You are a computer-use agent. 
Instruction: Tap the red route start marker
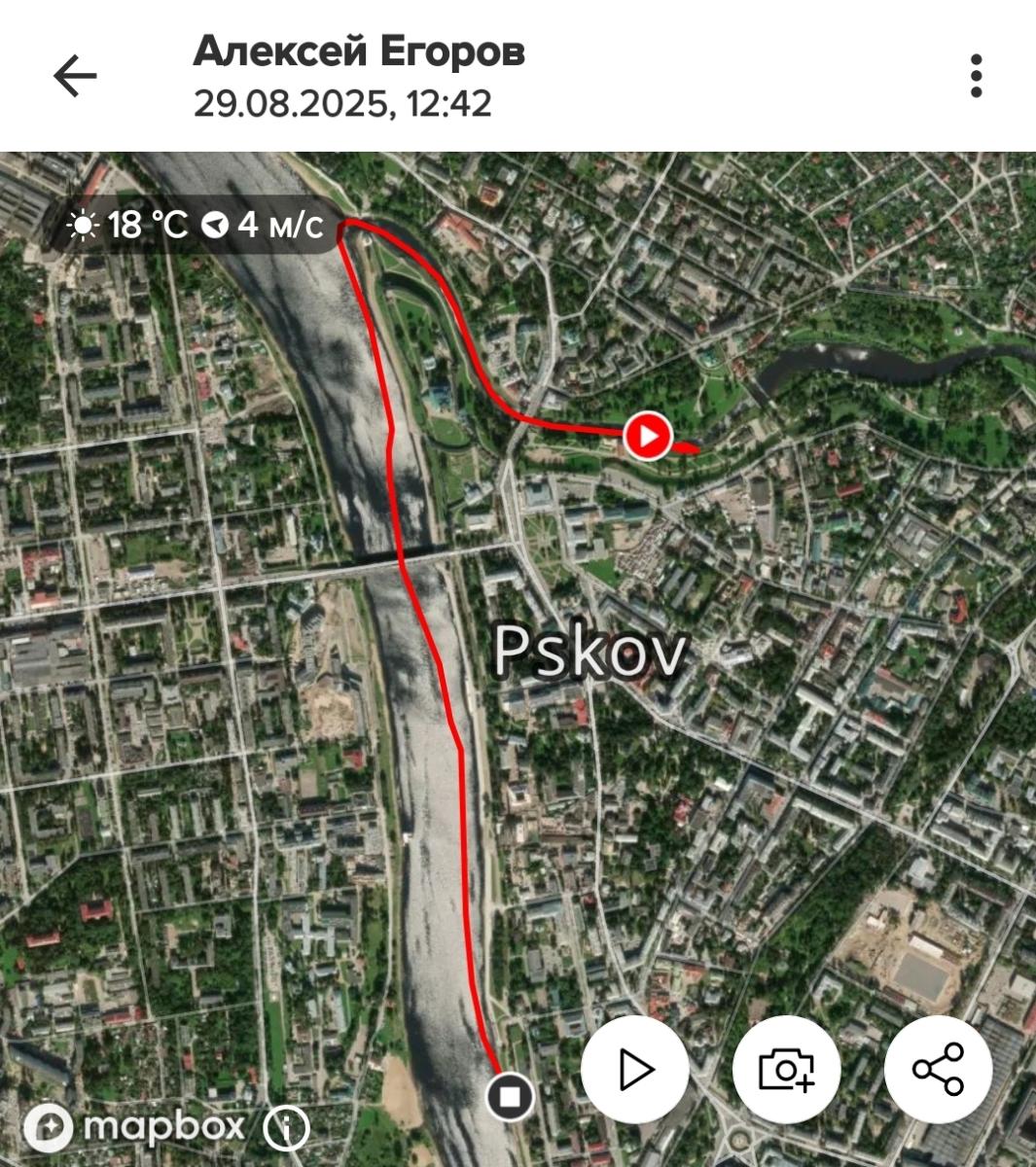(648, 436)
